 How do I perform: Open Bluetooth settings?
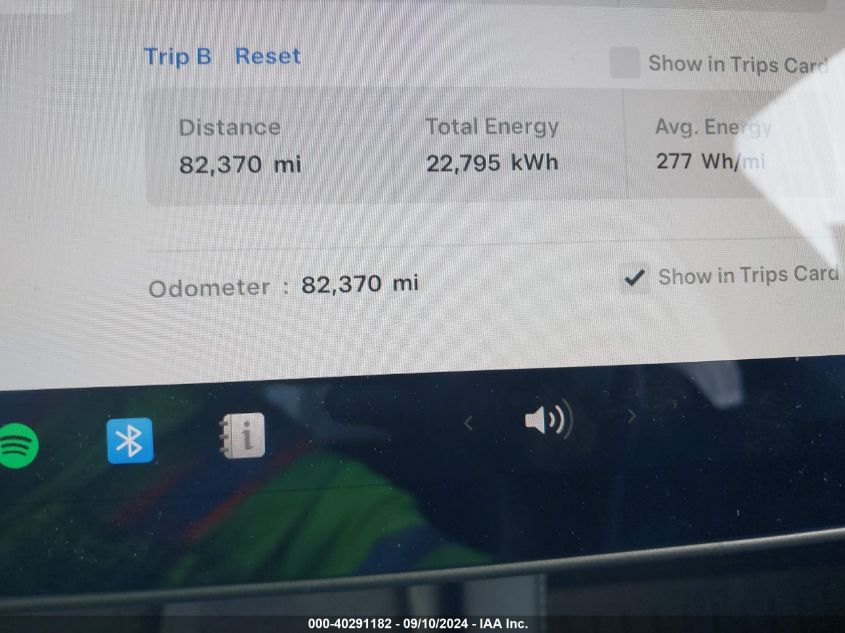click(x=130, y=440)
